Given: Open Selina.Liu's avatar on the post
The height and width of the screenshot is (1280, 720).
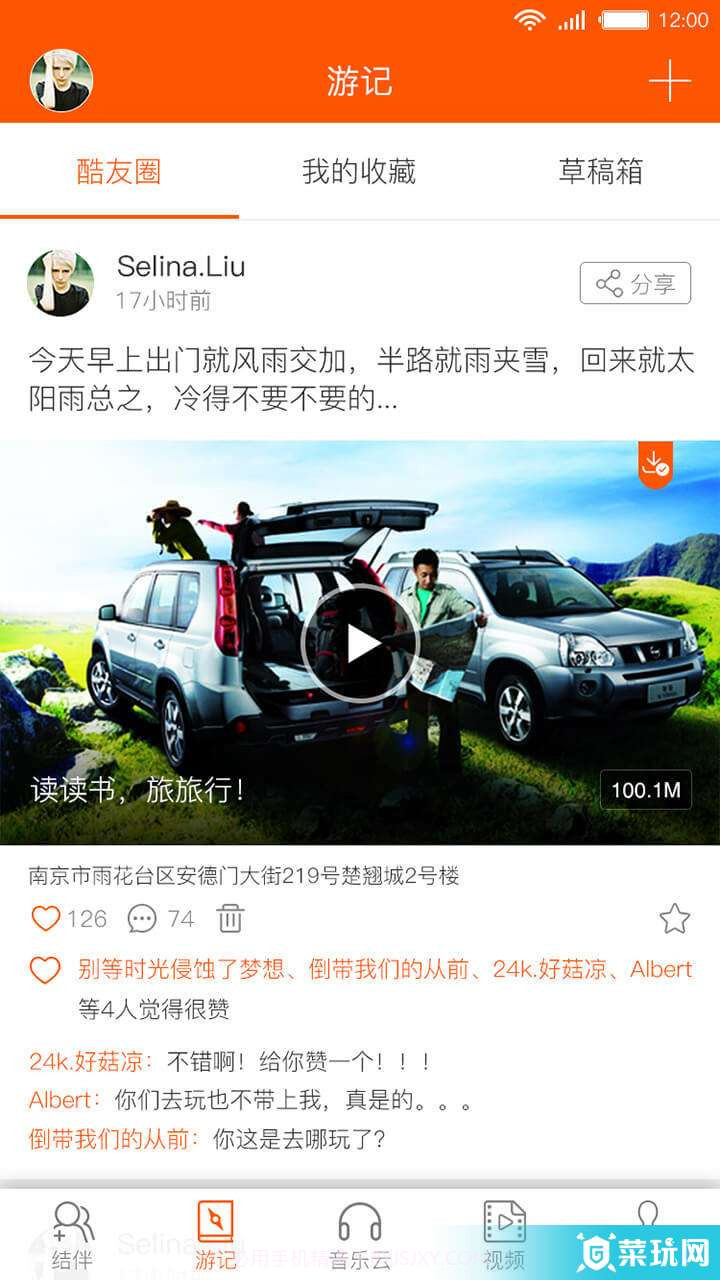Looking at the screenshot, I should click(x=61, y=283).
